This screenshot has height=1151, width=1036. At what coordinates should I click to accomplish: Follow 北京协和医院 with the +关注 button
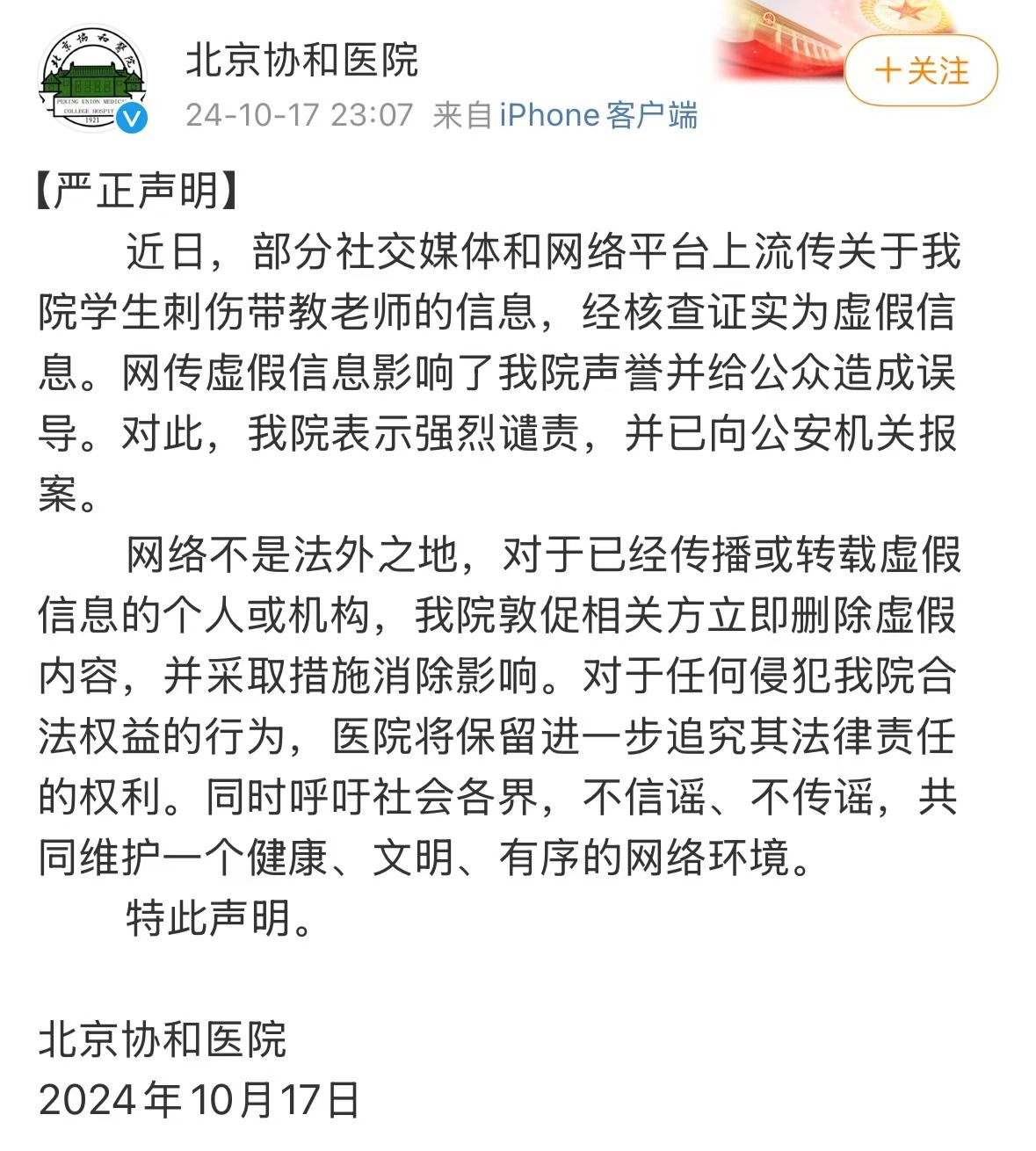(920, 71)
